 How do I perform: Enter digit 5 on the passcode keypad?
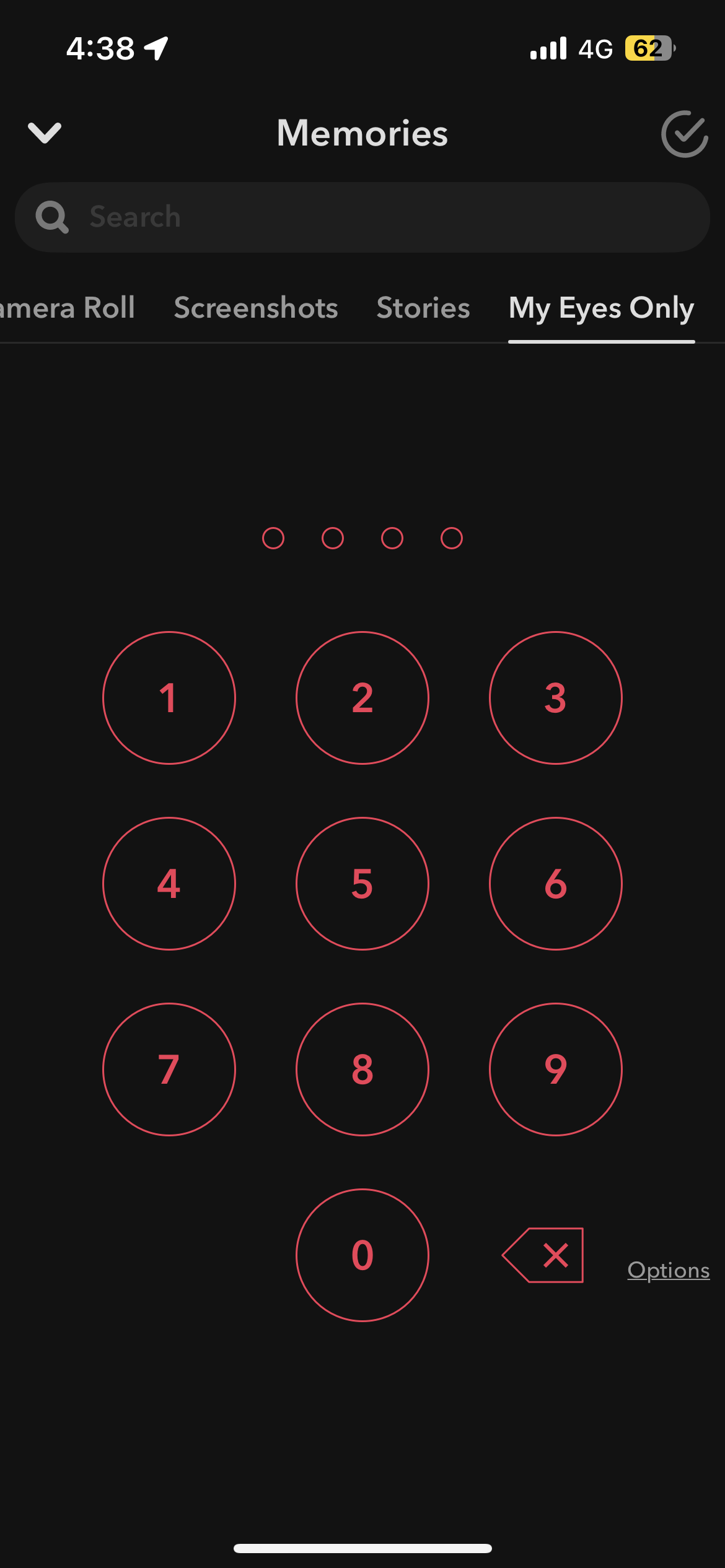tap(362, 884)
